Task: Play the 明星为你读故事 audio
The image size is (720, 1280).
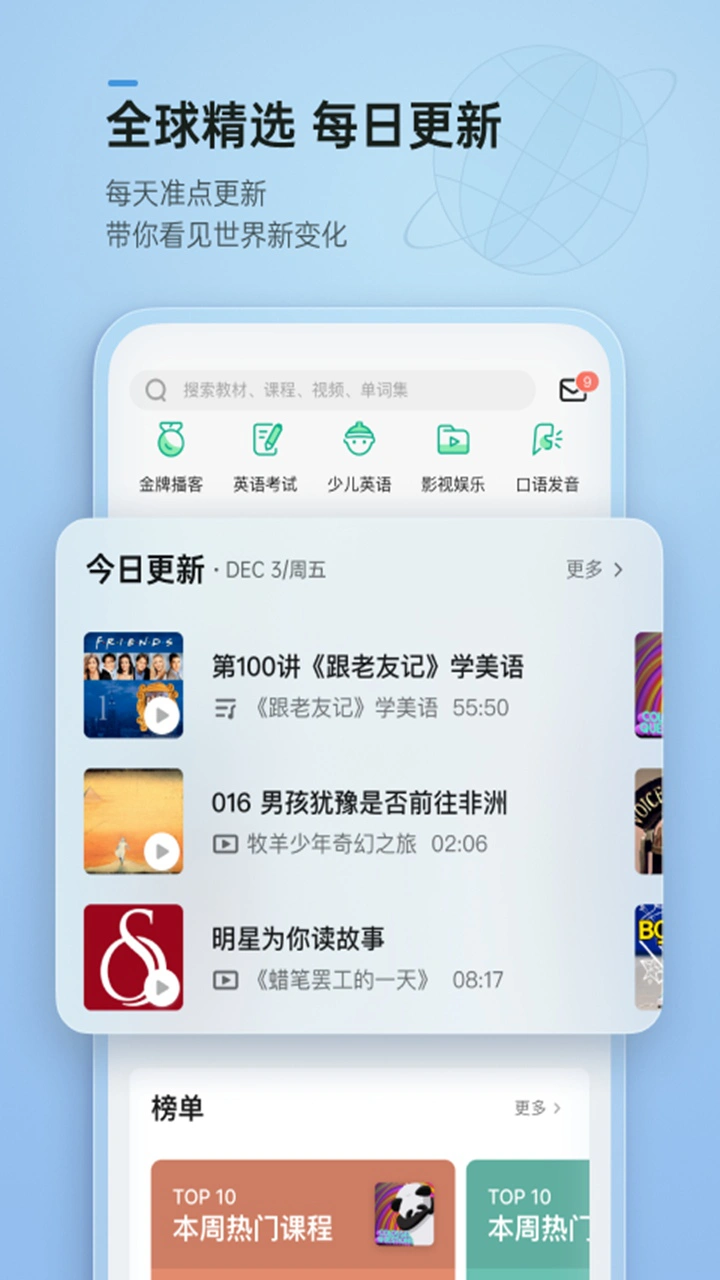Action: pos(163,988)
